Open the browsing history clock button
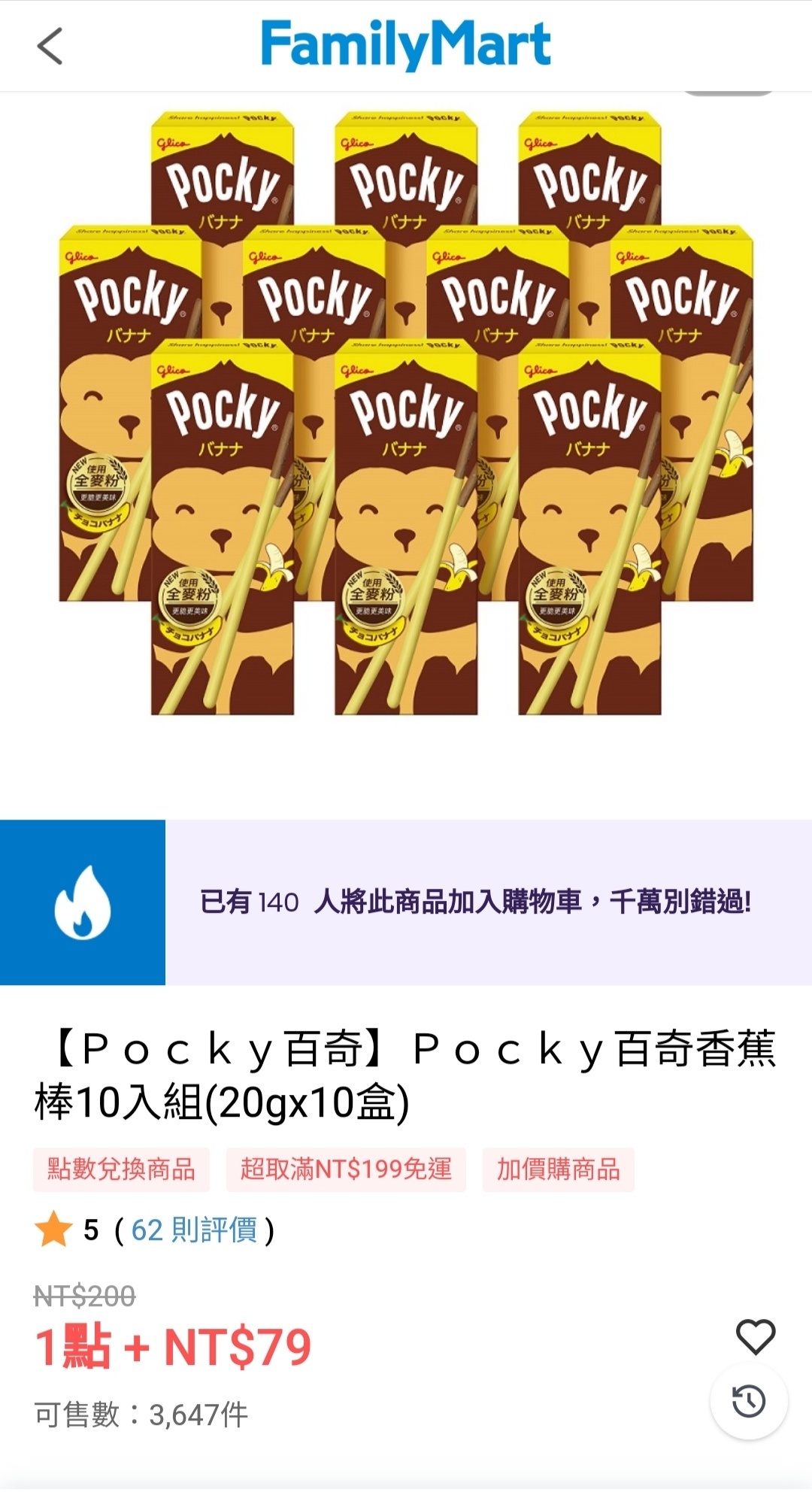Screen dimensions: 812x1501 point(749,1401)
